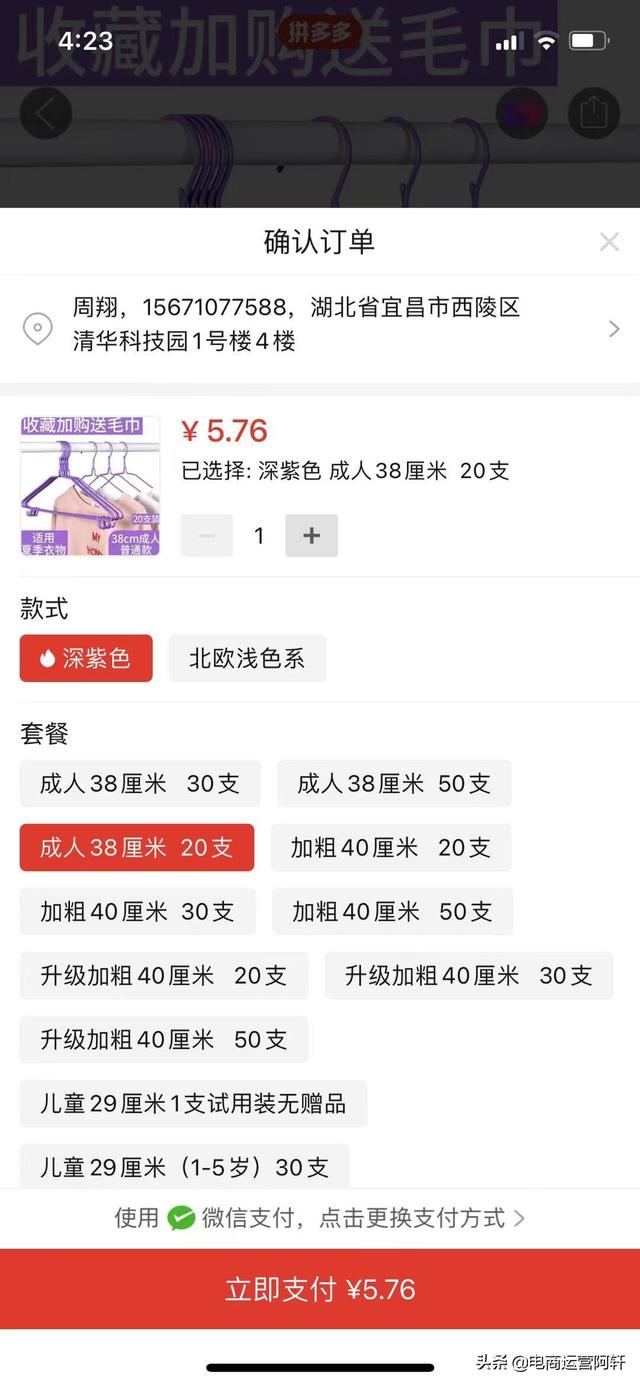This screenshot has width=640, height=1385.
Task: Pick package 加粗40厘米 50支
Action: (392, 912)
